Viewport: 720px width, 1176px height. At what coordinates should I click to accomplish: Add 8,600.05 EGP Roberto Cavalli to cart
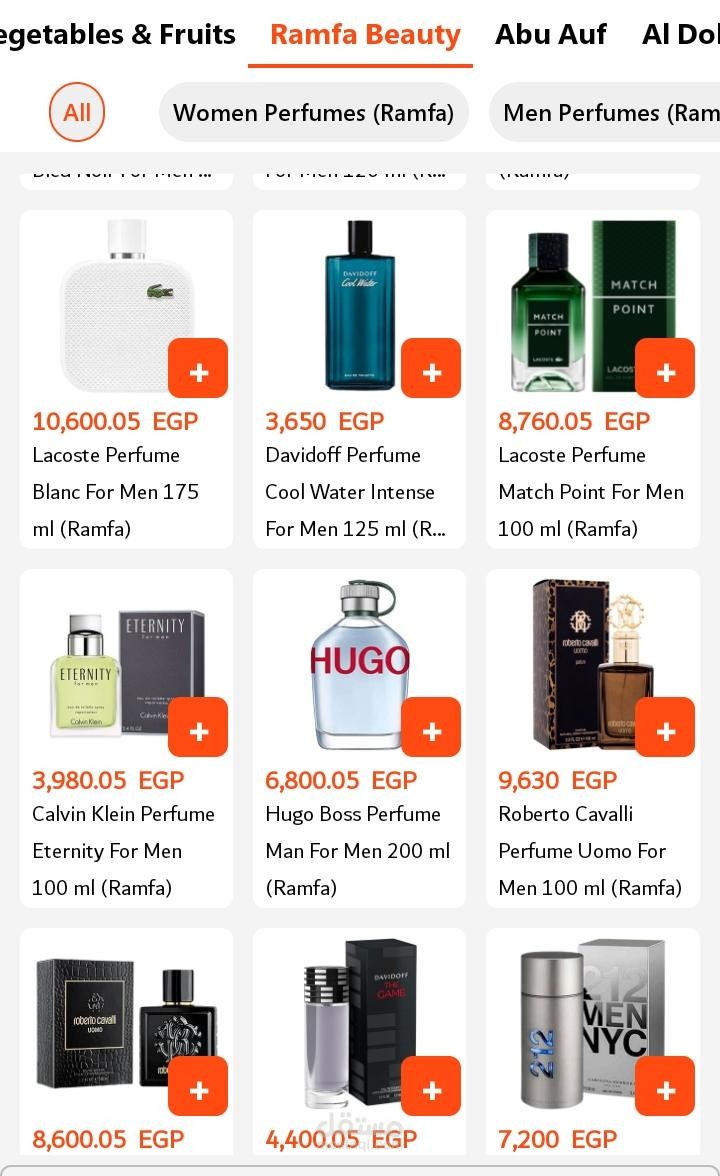click(198, 1086)
